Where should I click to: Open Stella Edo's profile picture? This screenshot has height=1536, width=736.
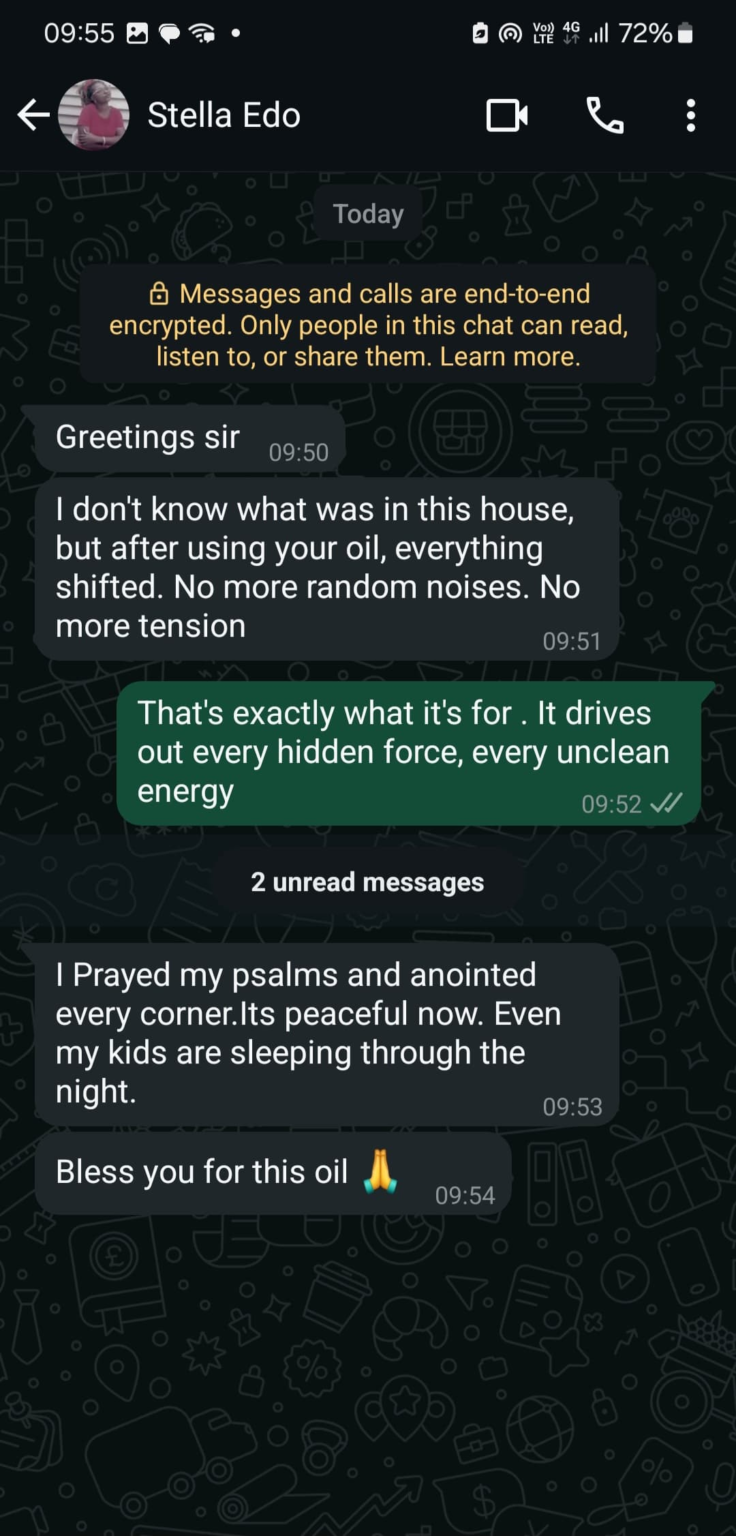click(94, 116)
